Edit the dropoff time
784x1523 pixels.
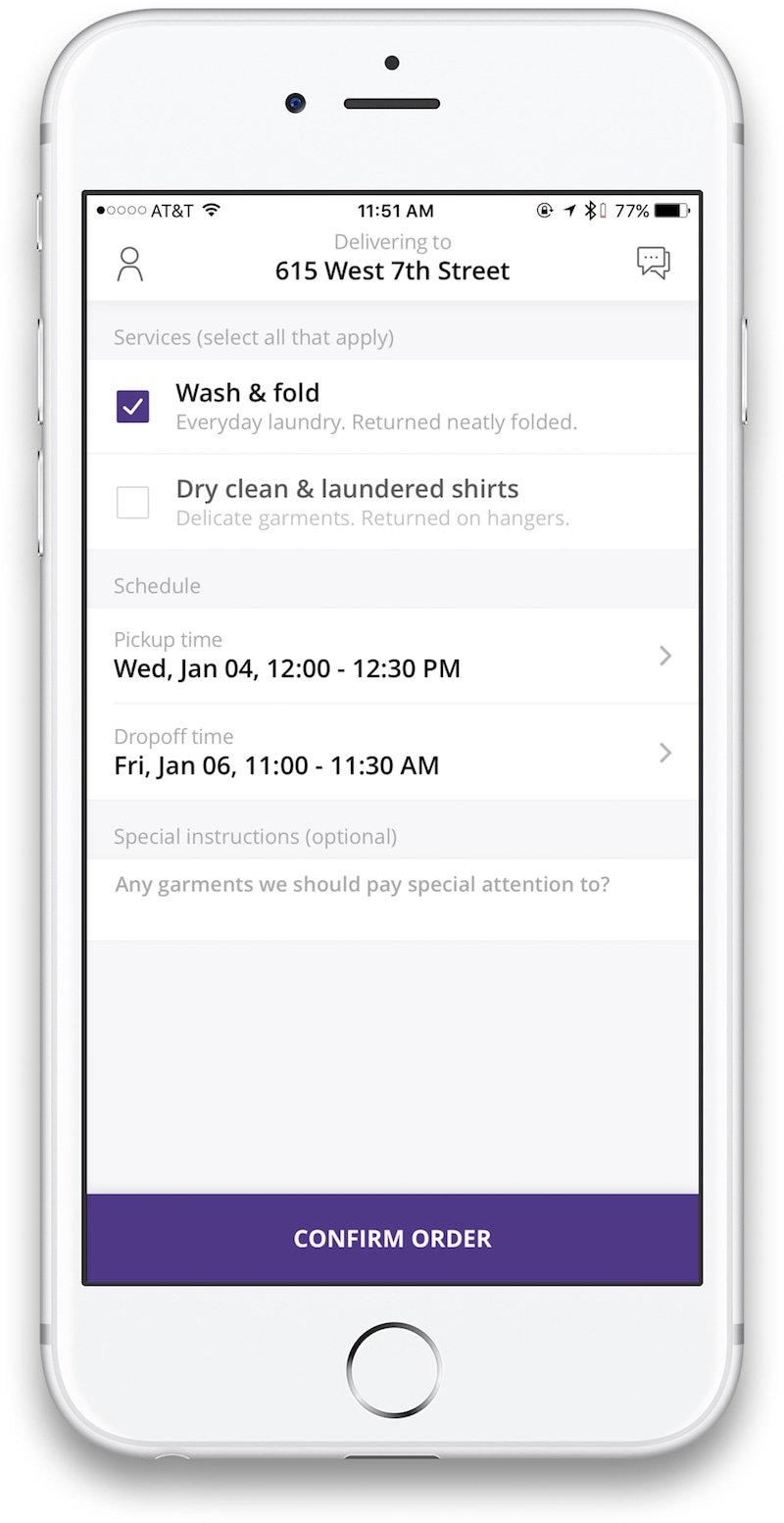pyautogui.click(x=392, y=753)
